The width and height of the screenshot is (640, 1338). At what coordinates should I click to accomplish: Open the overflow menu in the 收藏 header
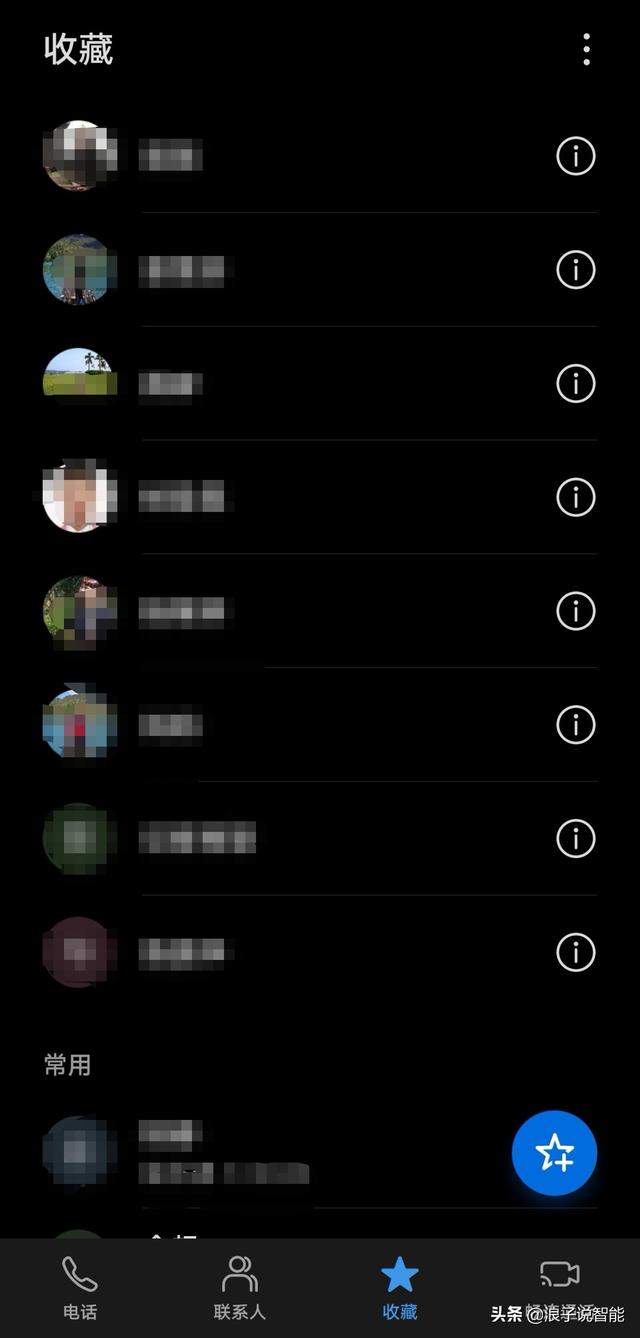pyautogui.click(x=586, y=49)
